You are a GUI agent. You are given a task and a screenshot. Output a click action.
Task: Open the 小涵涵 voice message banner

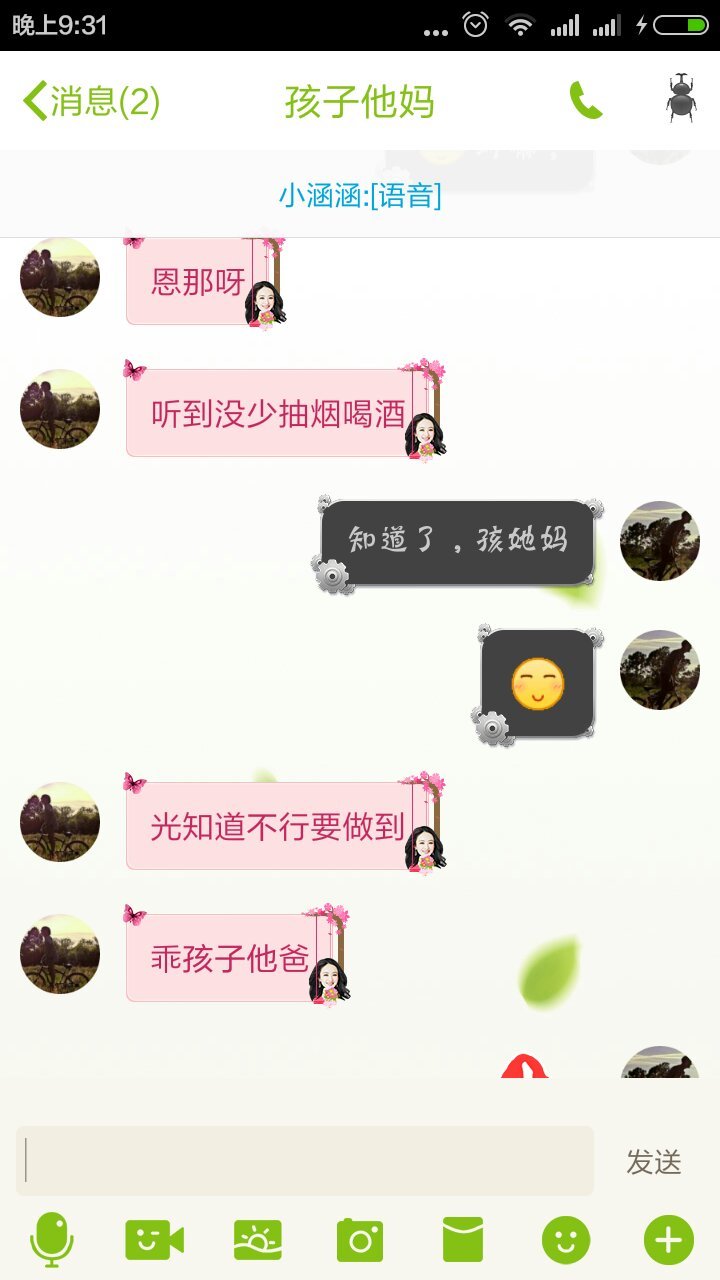click(x=360, y=195)
